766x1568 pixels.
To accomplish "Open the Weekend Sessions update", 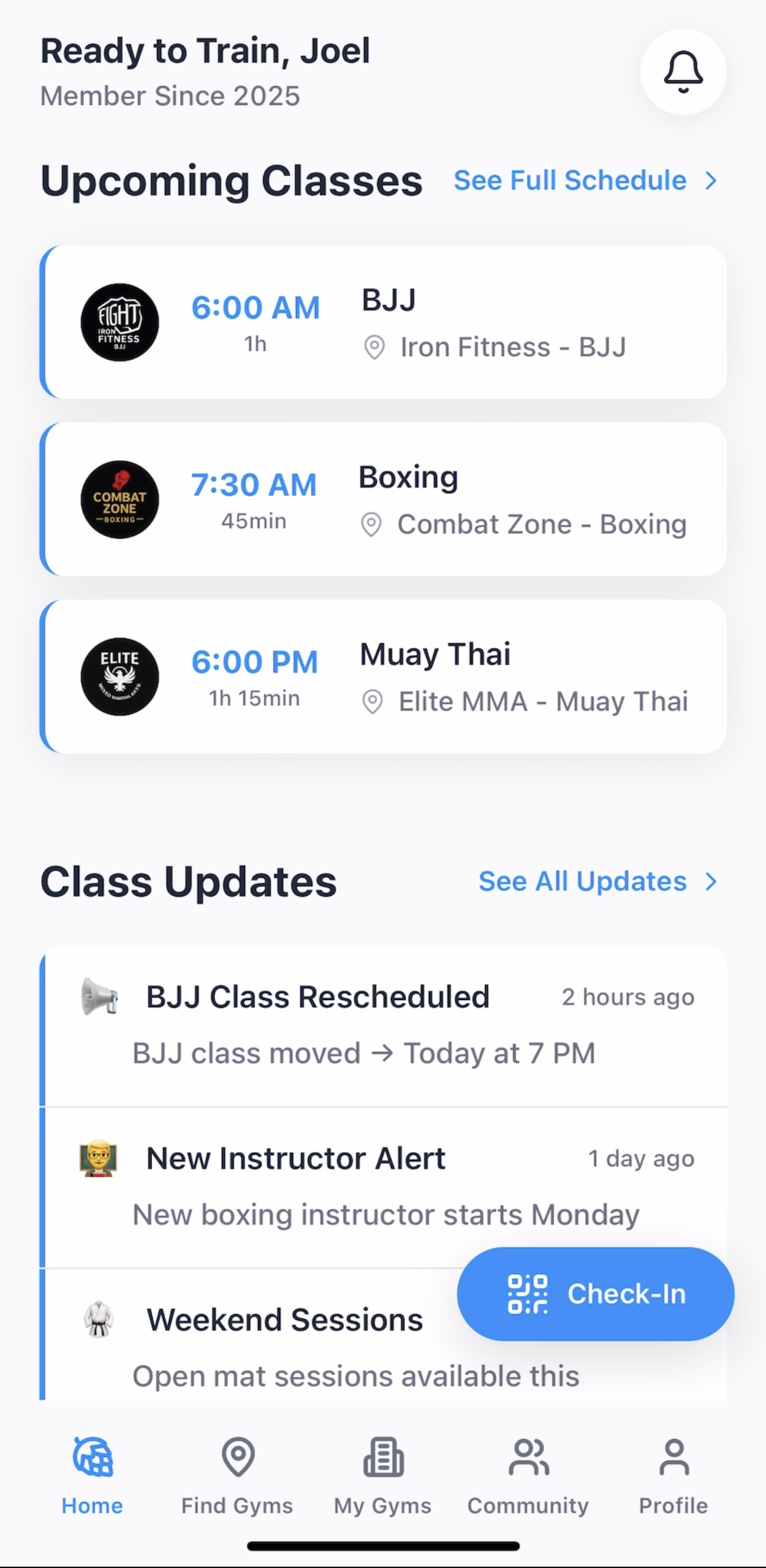I will tap(262, 1342).
